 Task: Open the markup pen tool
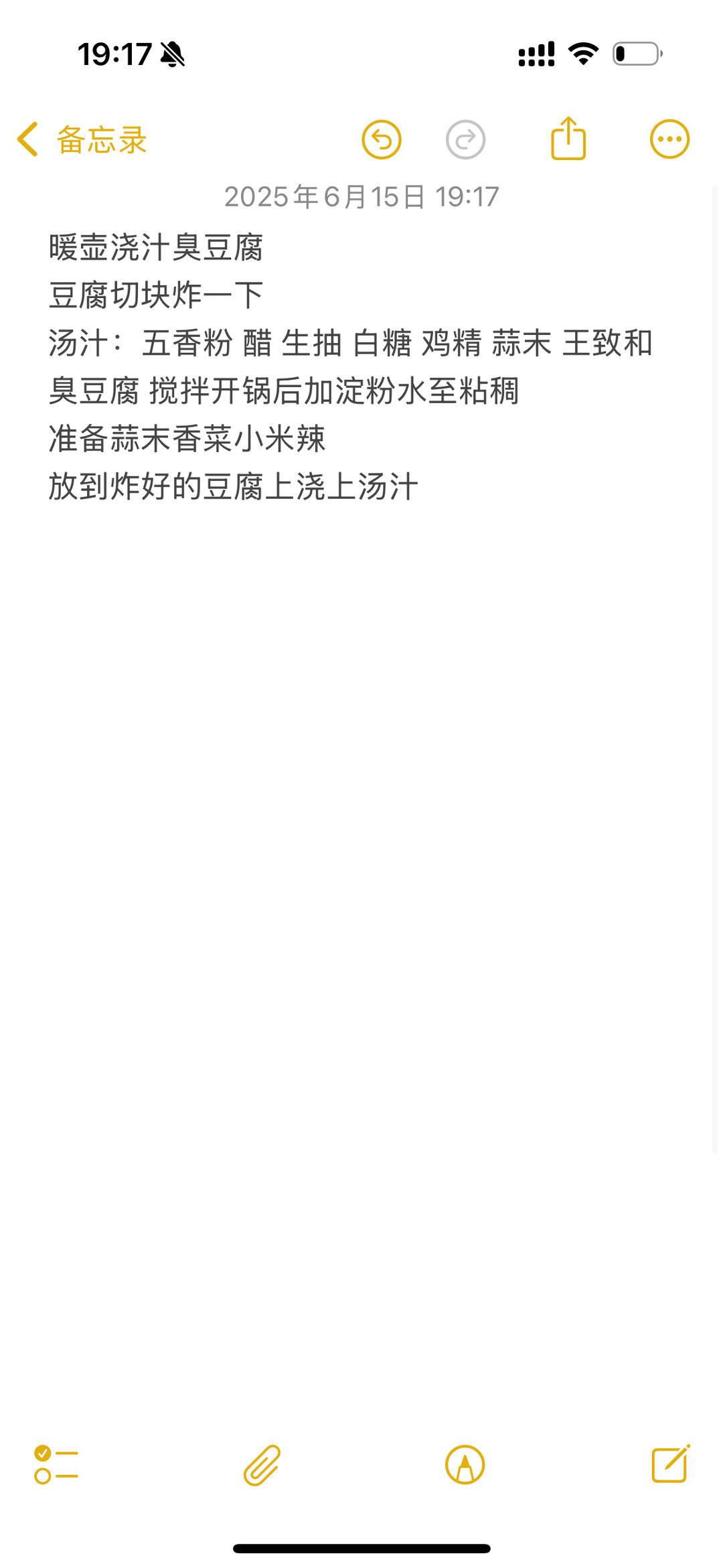(465, 1465)
